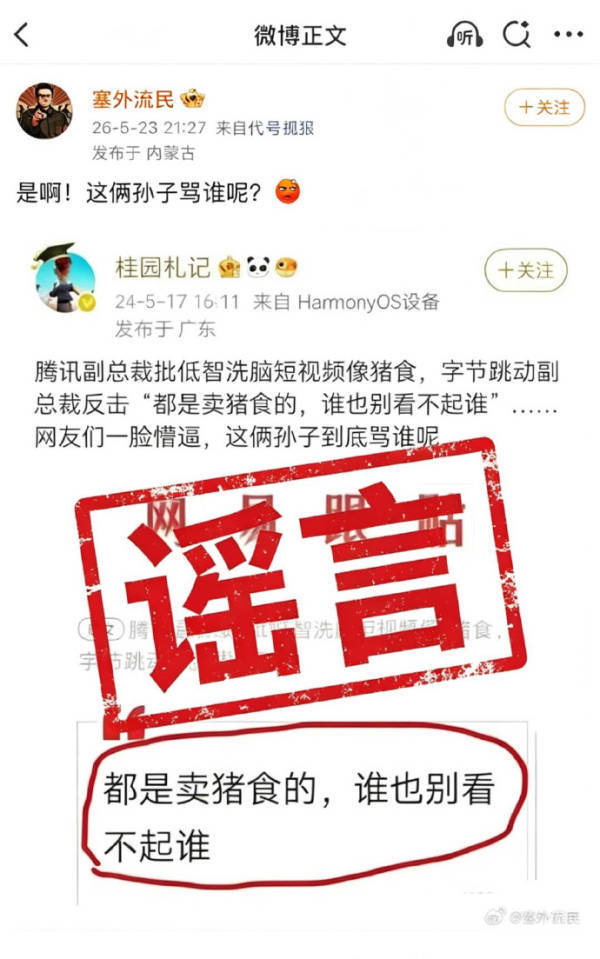Open 桂园札记's profile avatar
This screenshot has width=600, height=959.
pos(63,278)
